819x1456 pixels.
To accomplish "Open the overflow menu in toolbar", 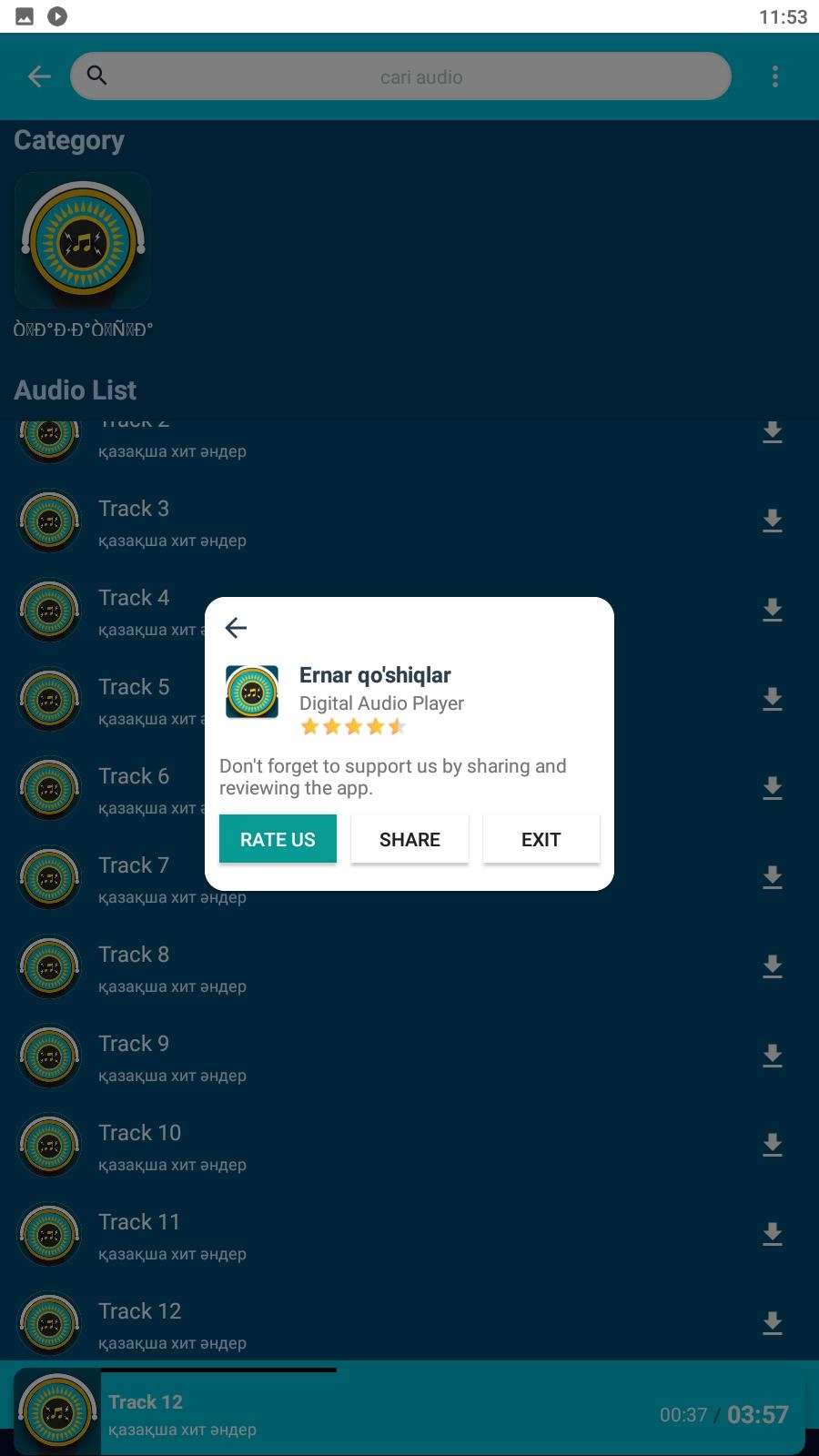I will (x=774, y=76).
